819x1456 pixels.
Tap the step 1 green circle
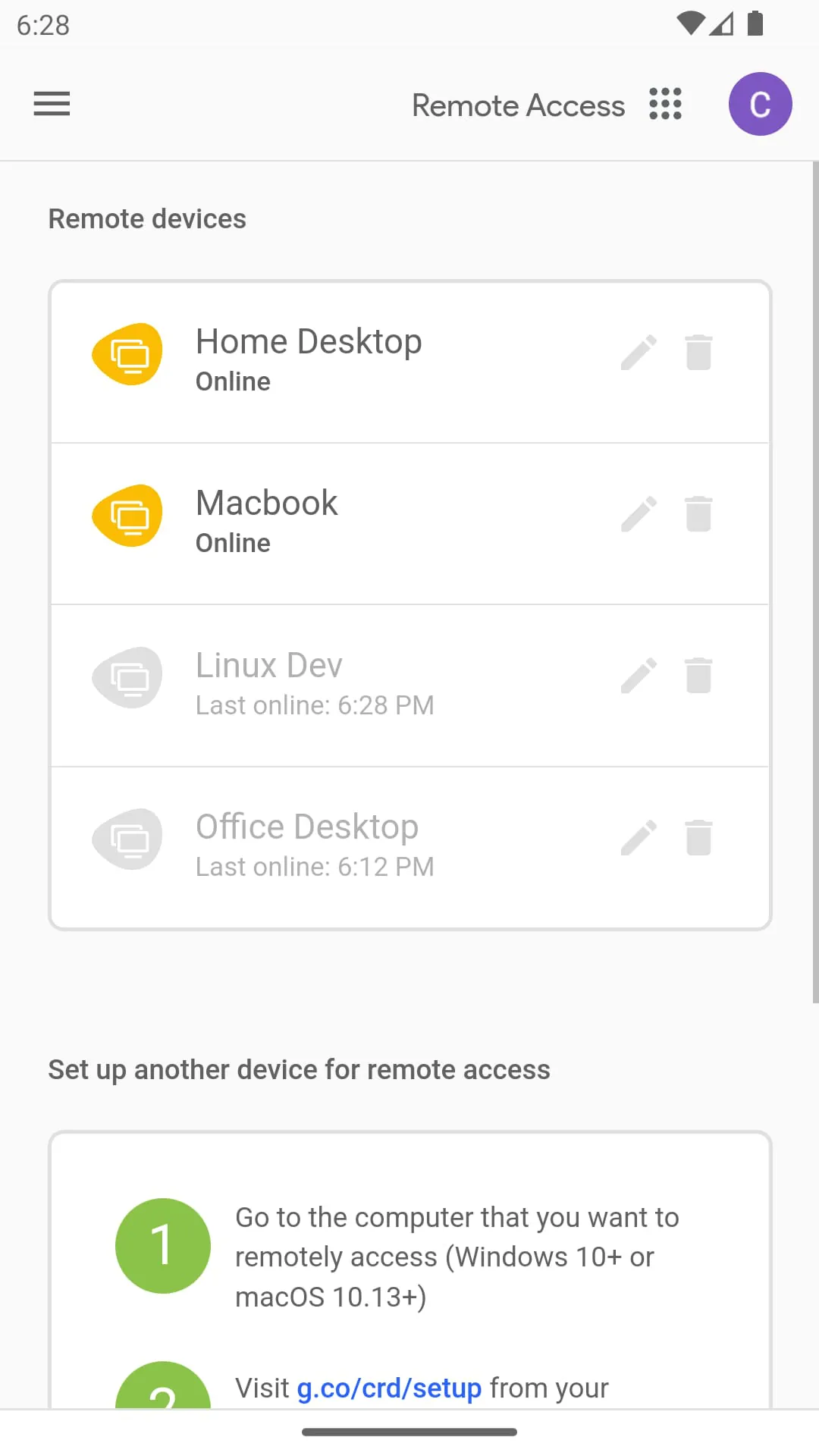[x=162, y=1244]
